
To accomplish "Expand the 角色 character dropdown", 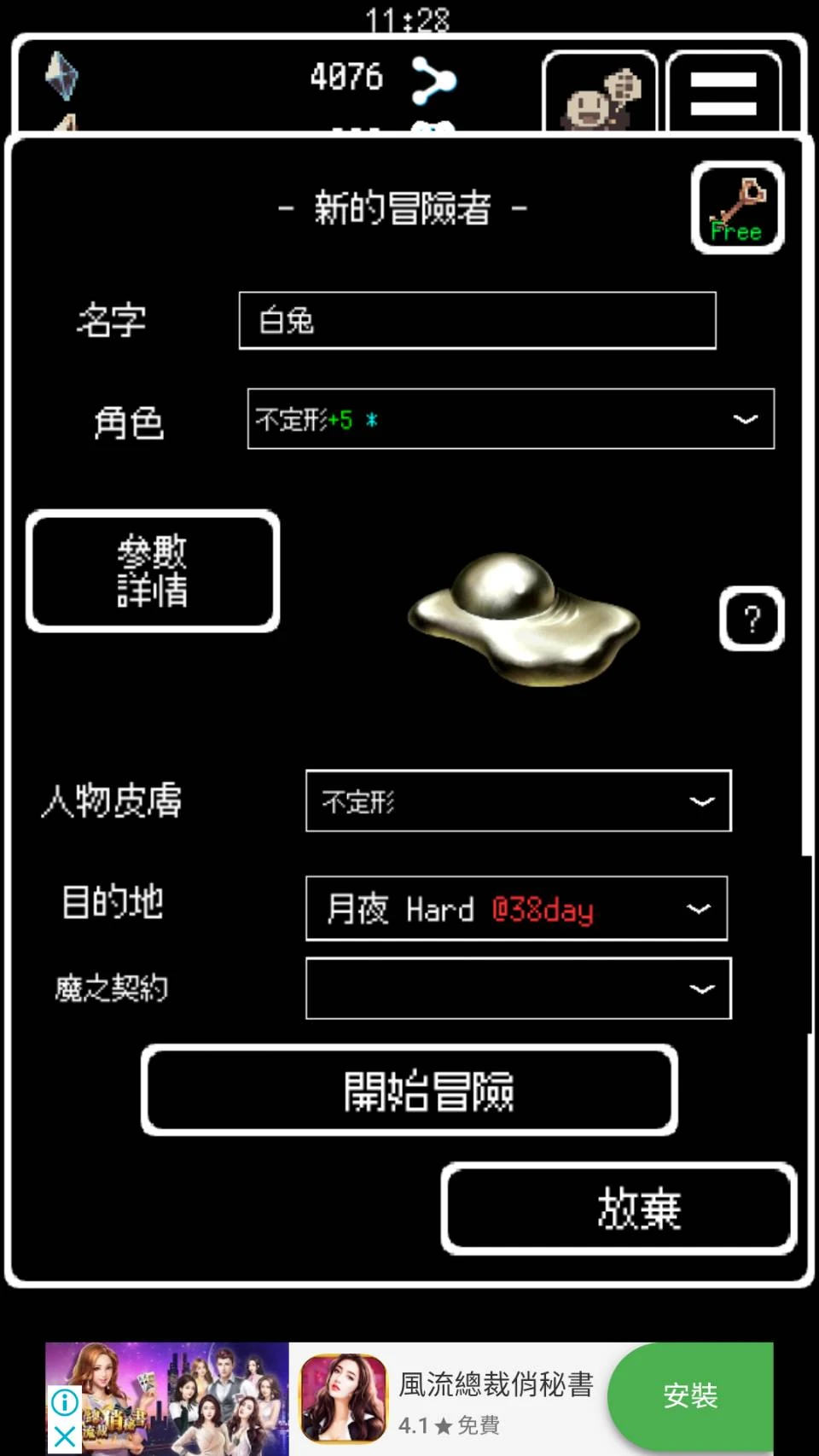I will pyautogui.click(x=510, y=418).
